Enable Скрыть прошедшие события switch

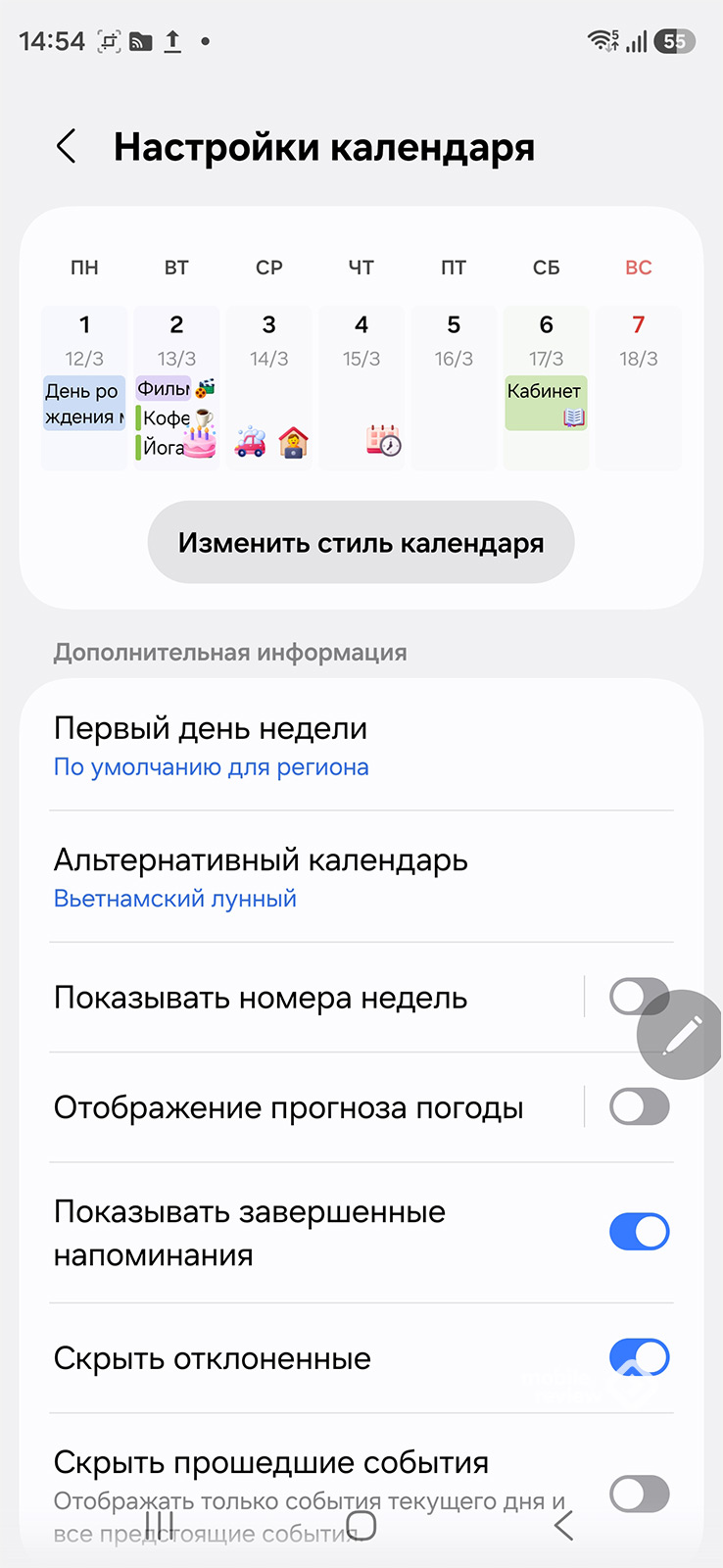tap(639, 1494)
